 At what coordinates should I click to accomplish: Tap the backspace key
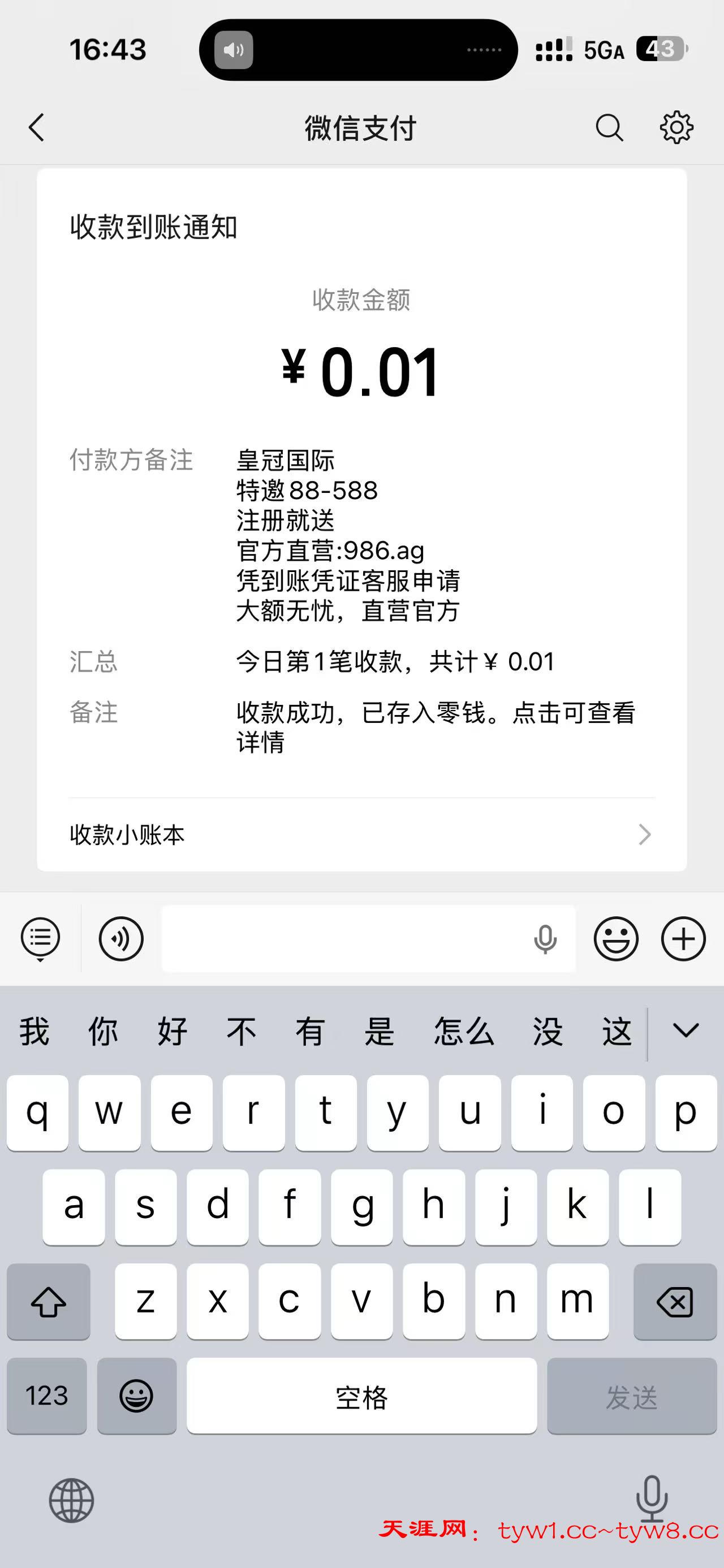click(x=675, y=1302)
